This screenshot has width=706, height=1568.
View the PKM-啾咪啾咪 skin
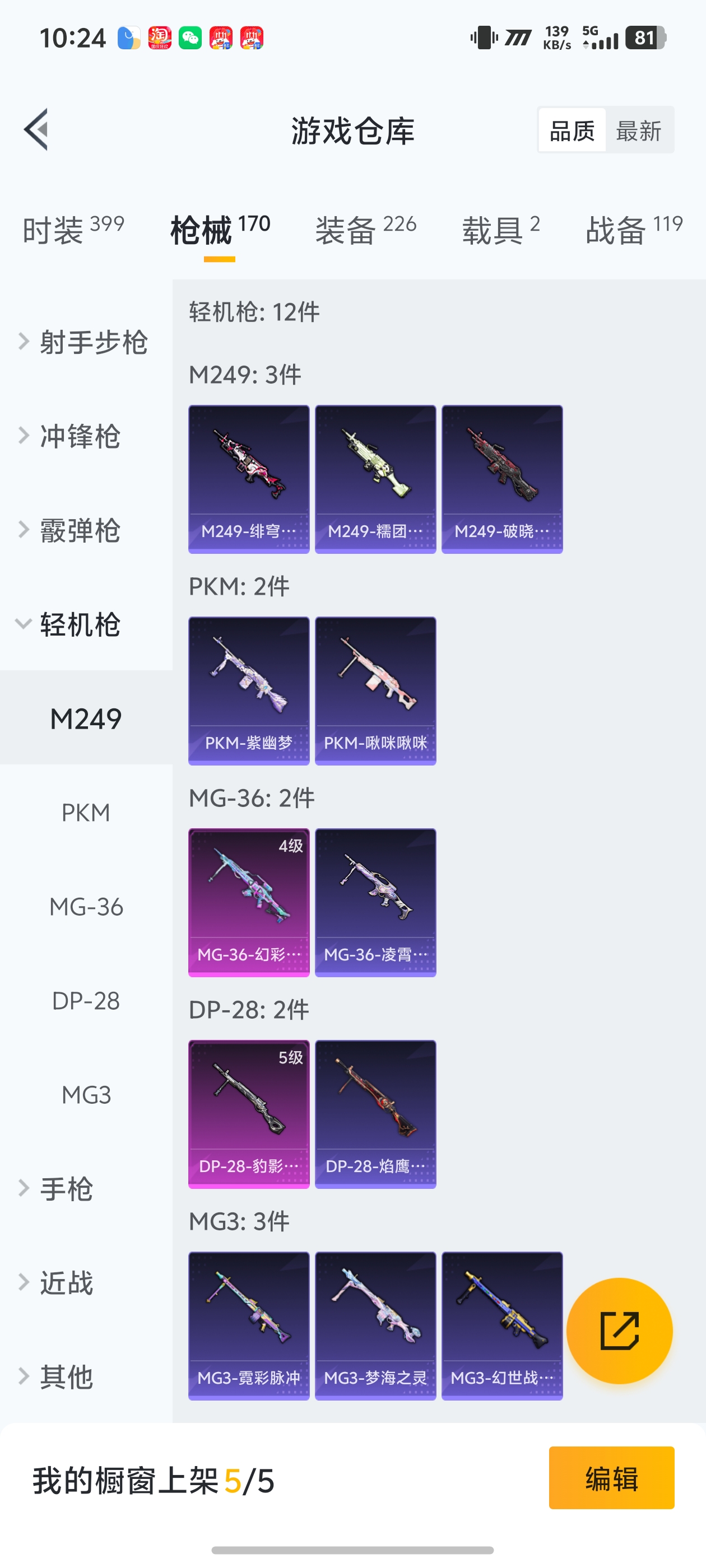[x=375, y=690]
